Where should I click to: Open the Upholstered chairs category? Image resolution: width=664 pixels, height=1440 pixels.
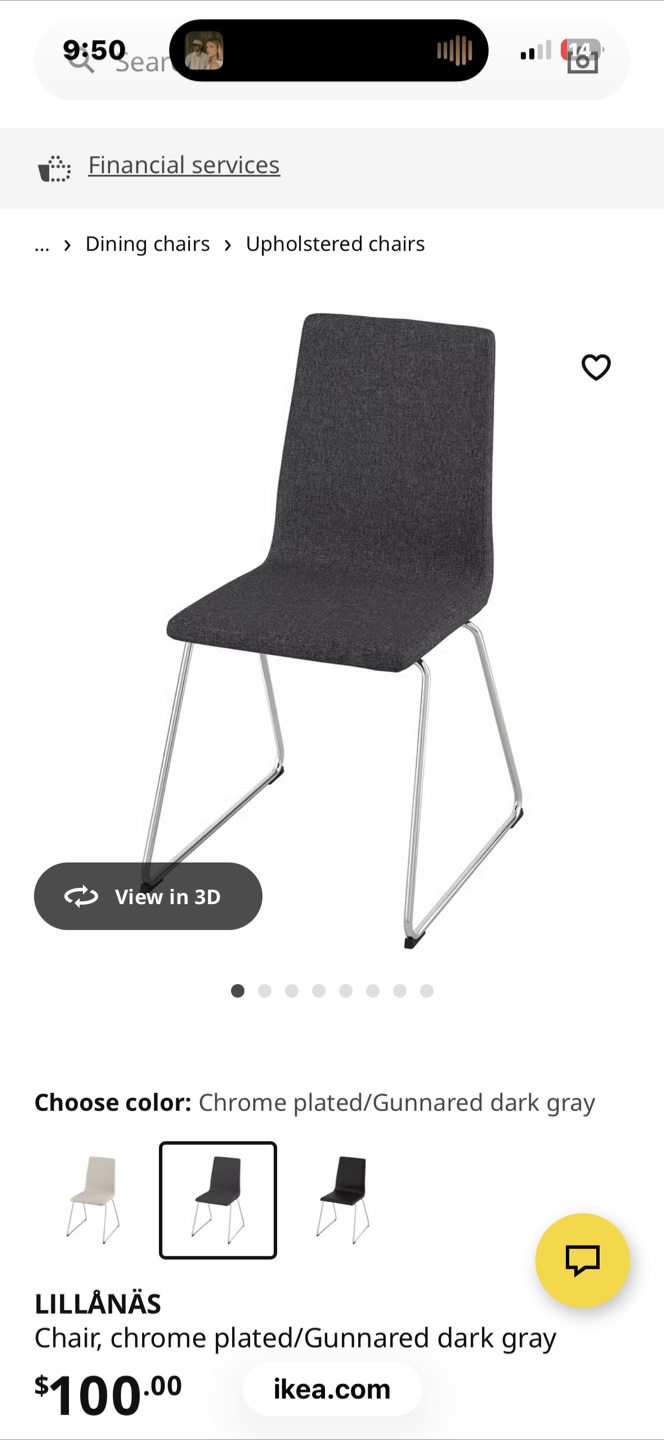click(x=335, y=244)
